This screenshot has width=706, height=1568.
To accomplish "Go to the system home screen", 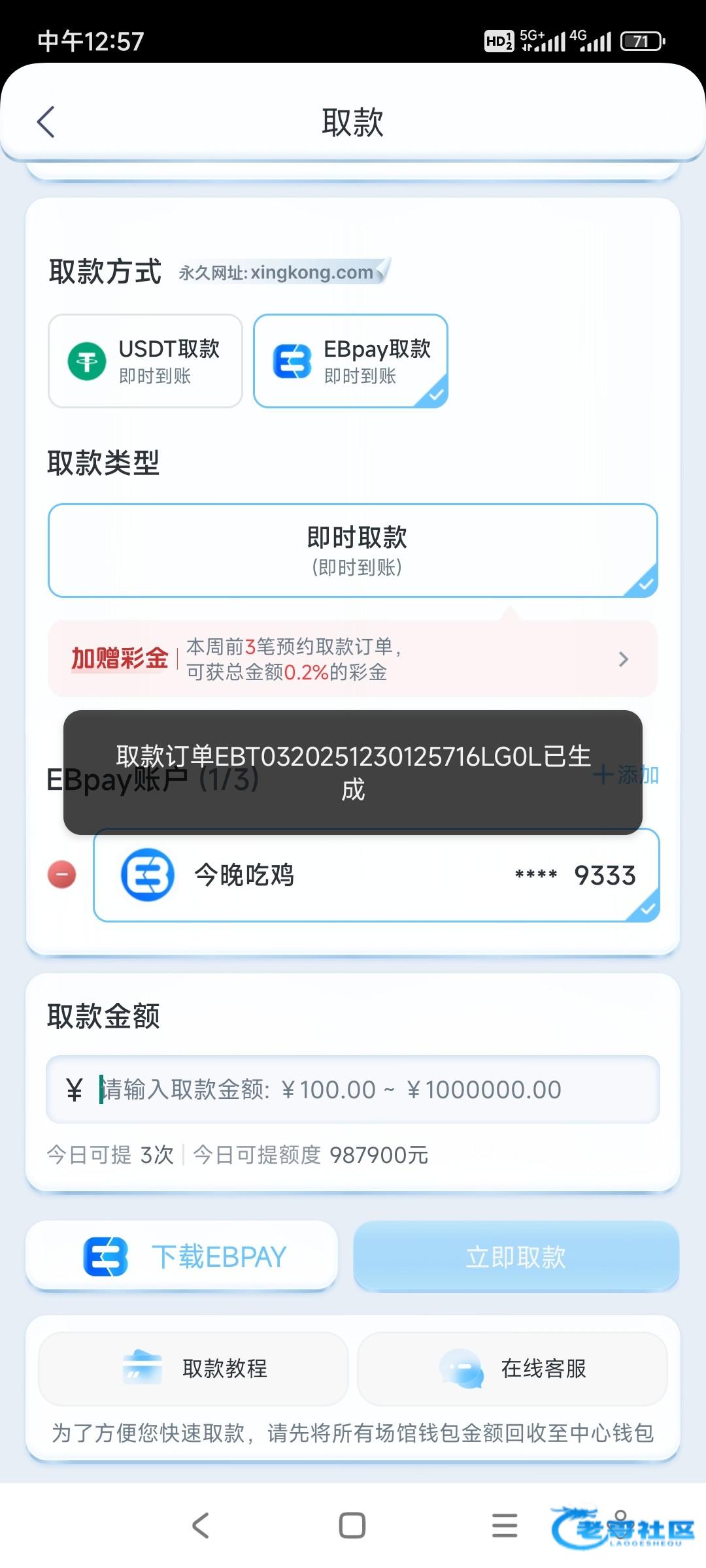I will 352,1526.
